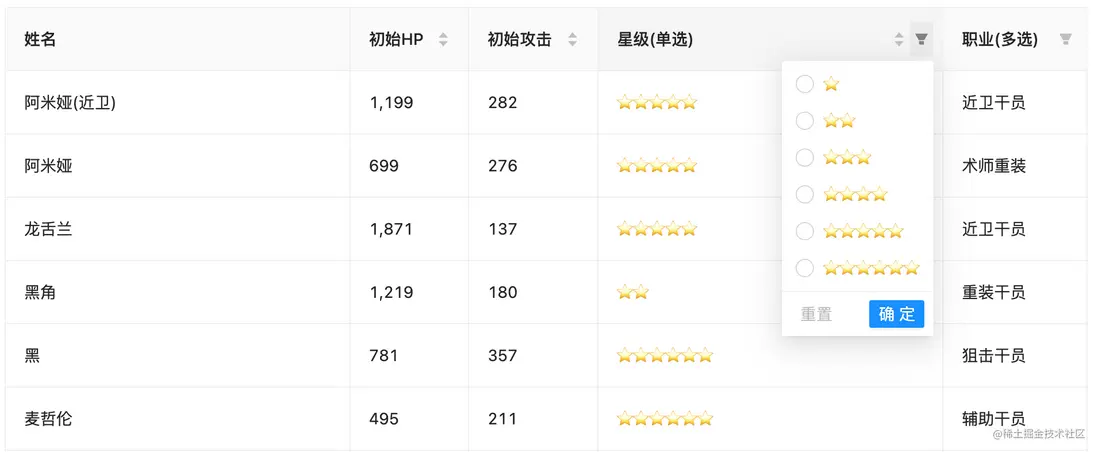
Task: Sort table by 初始HP column
Action: tap(443, 40)
